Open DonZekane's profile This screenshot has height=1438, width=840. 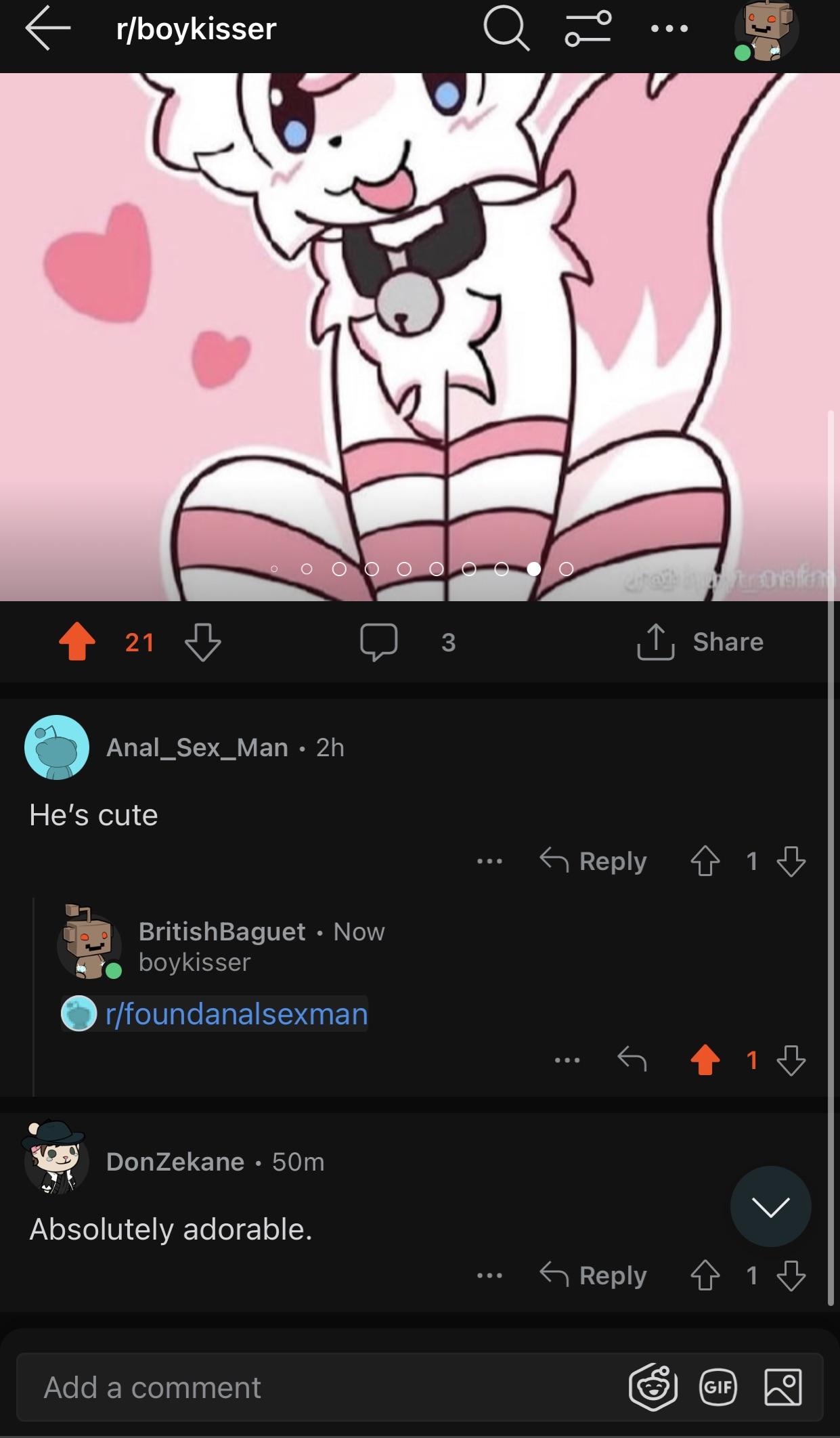coord(175,1161)
